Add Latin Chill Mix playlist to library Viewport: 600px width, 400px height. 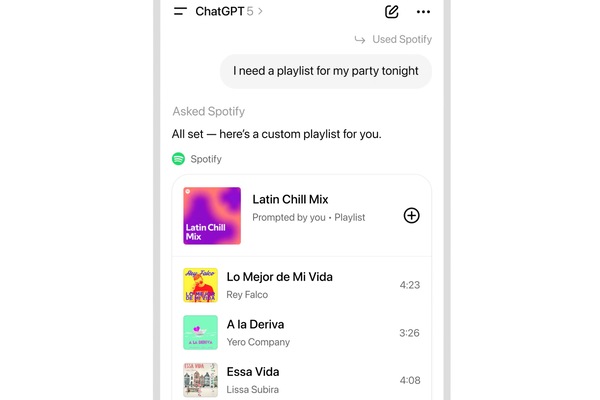tap(411, 216)
